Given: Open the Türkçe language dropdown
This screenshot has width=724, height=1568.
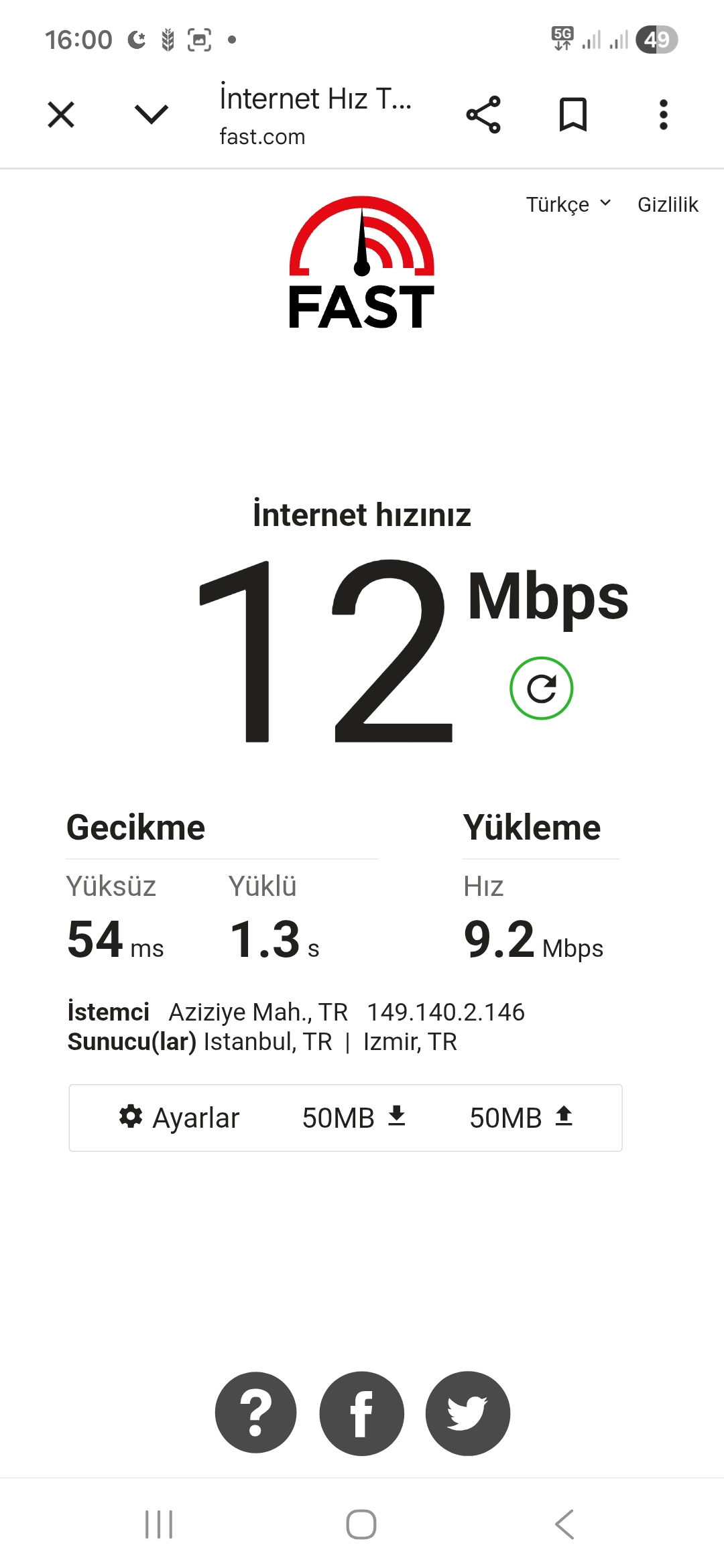Looking at the screenshot, I should pyautogui.click(x=568, y=204).
